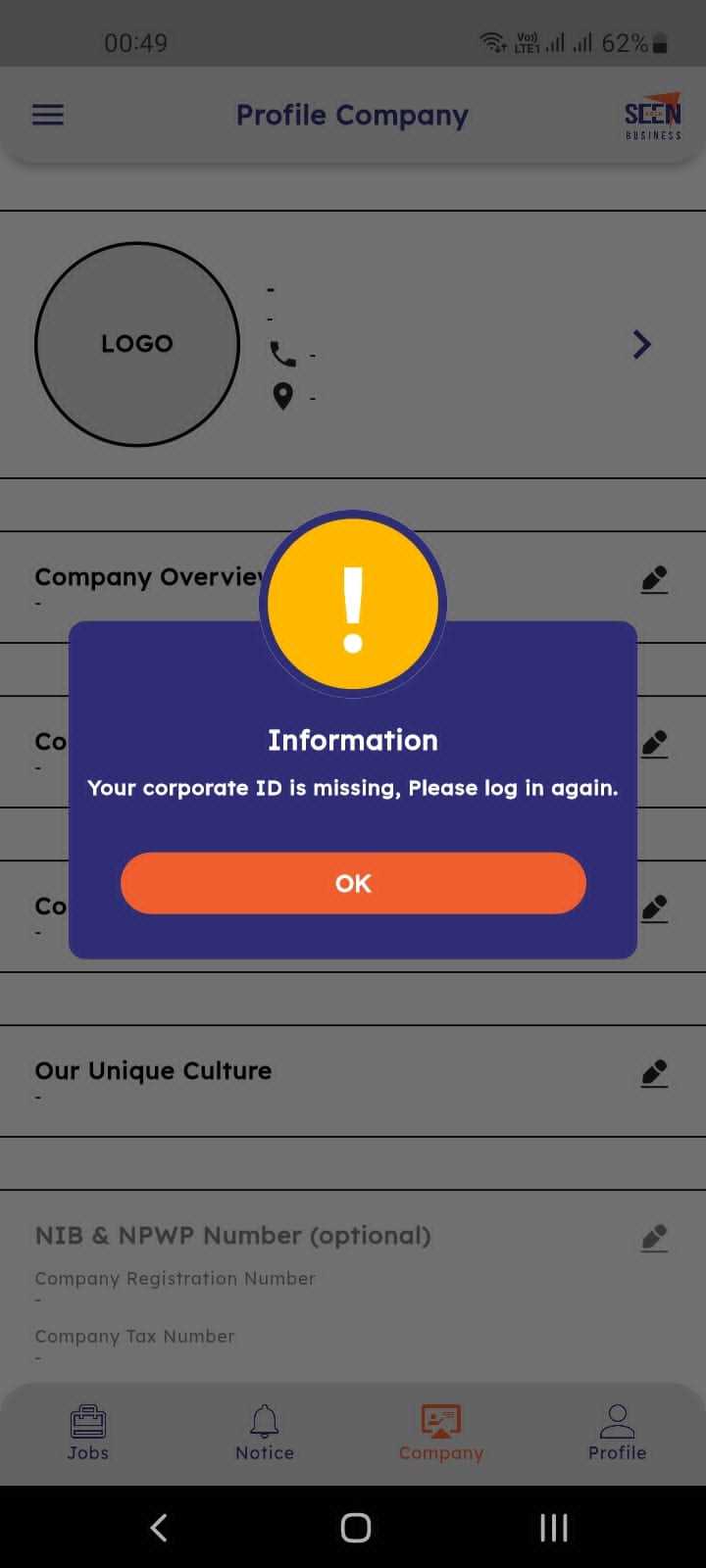Select the Company tab

coord(441,1432)
